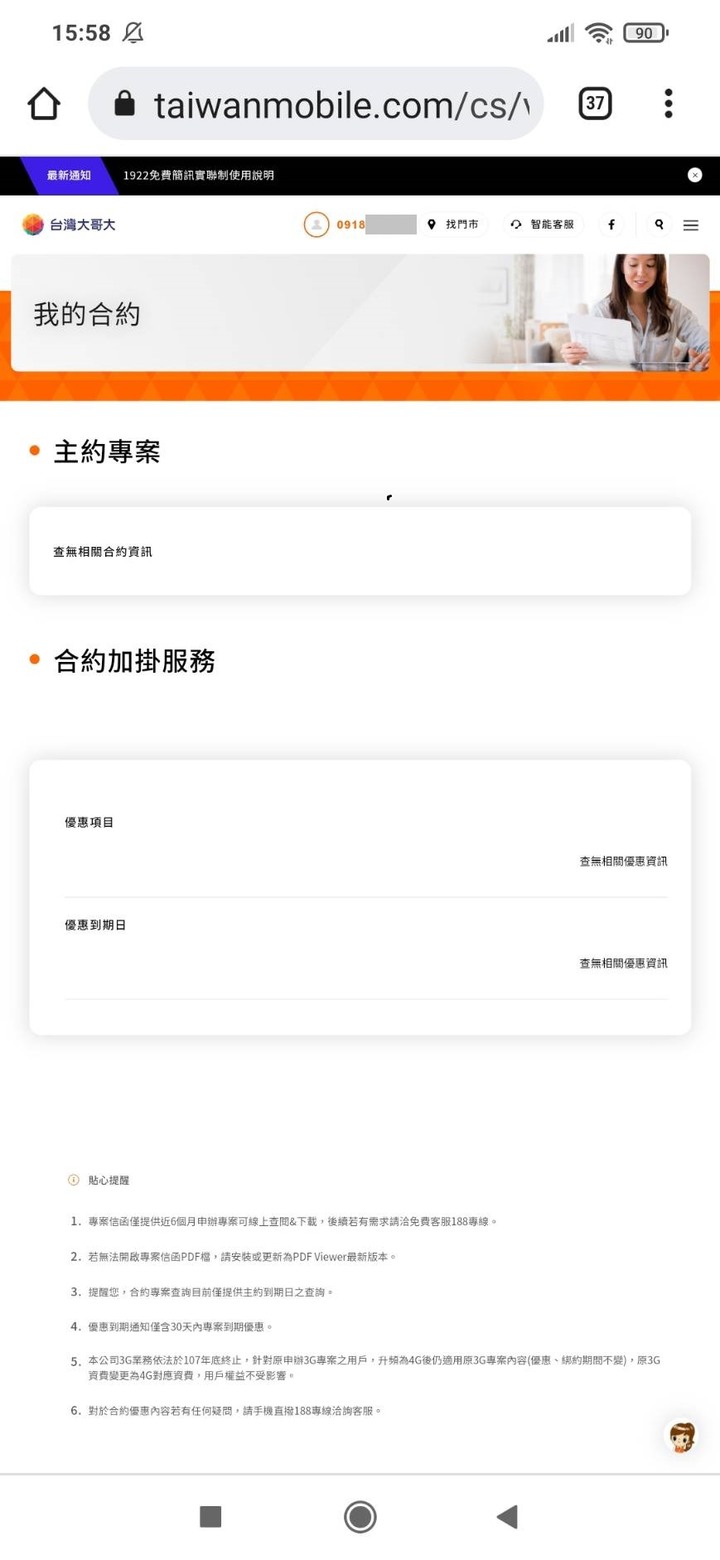Open the 1922免費簡訊實聯制使用說明 notice
The height and width of the screenshot is (1560, 720).
[198, 175]
